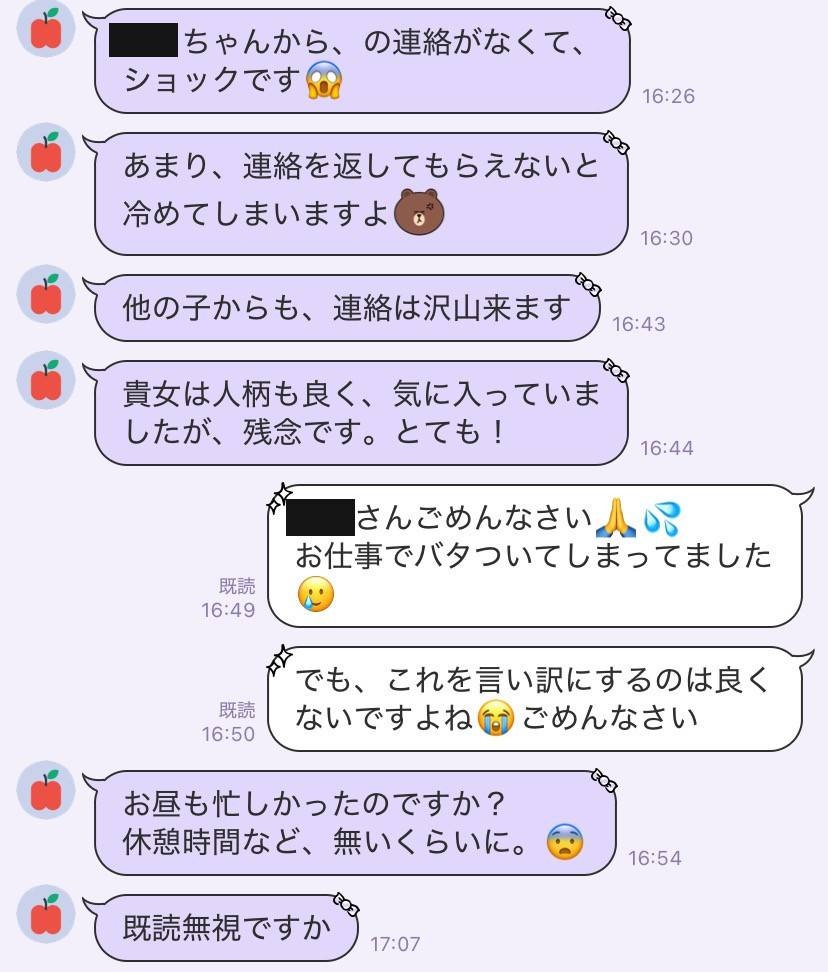Open profile from avatar beside 他の子からも message
This screenshot has height=972, width=828.
[46, 294]
